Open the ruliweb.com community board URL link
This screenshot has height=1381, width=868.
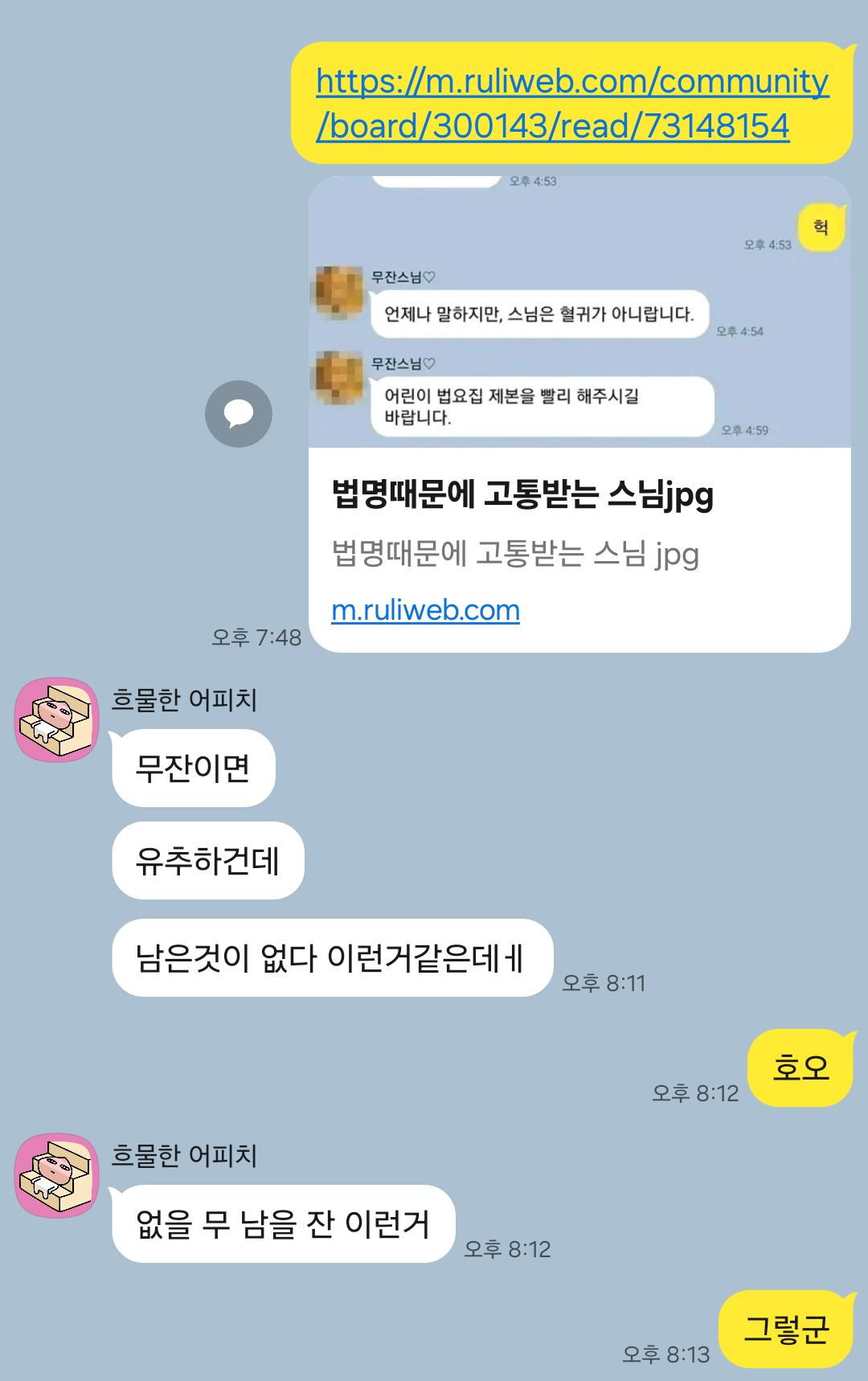point(571,104)
